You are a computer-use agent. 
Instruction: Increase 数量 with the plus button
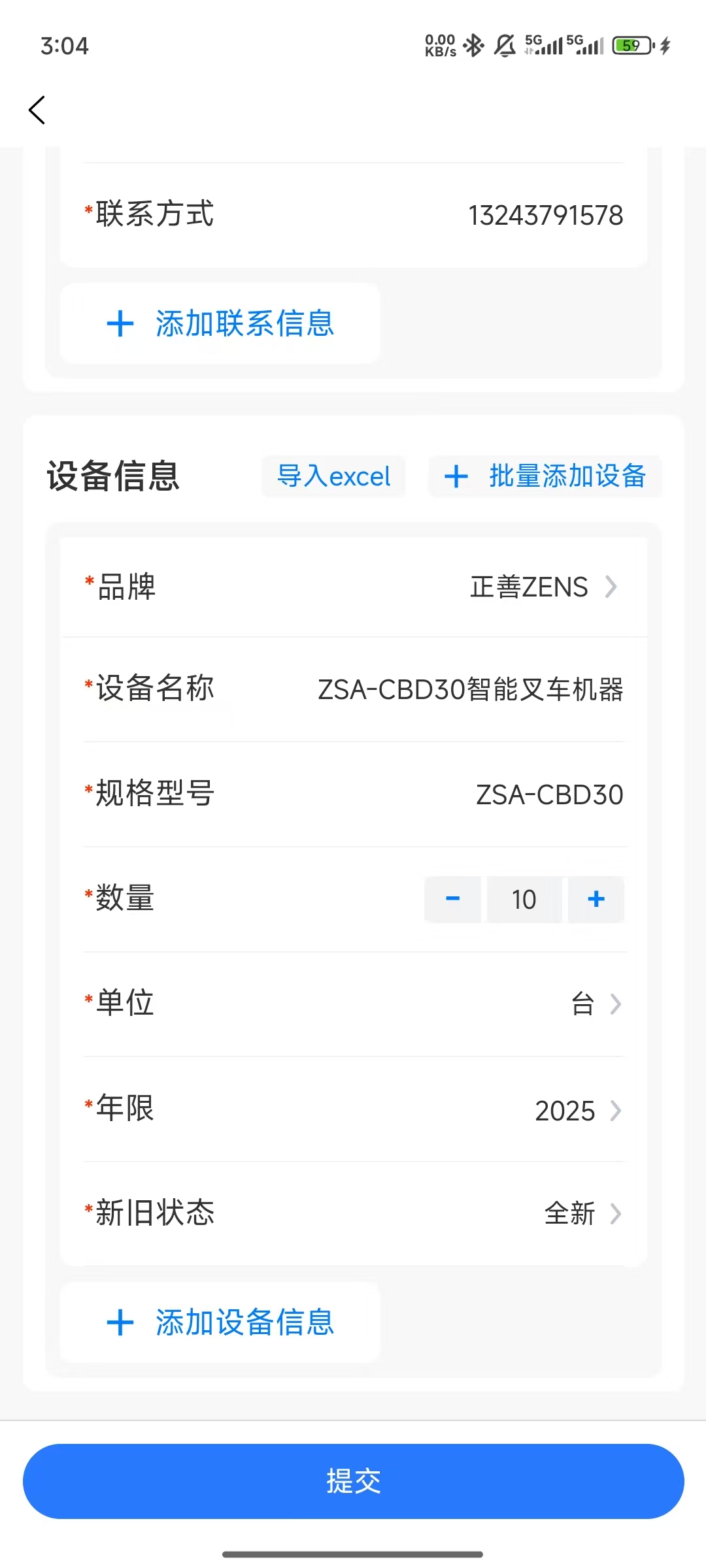pos(596,899)
